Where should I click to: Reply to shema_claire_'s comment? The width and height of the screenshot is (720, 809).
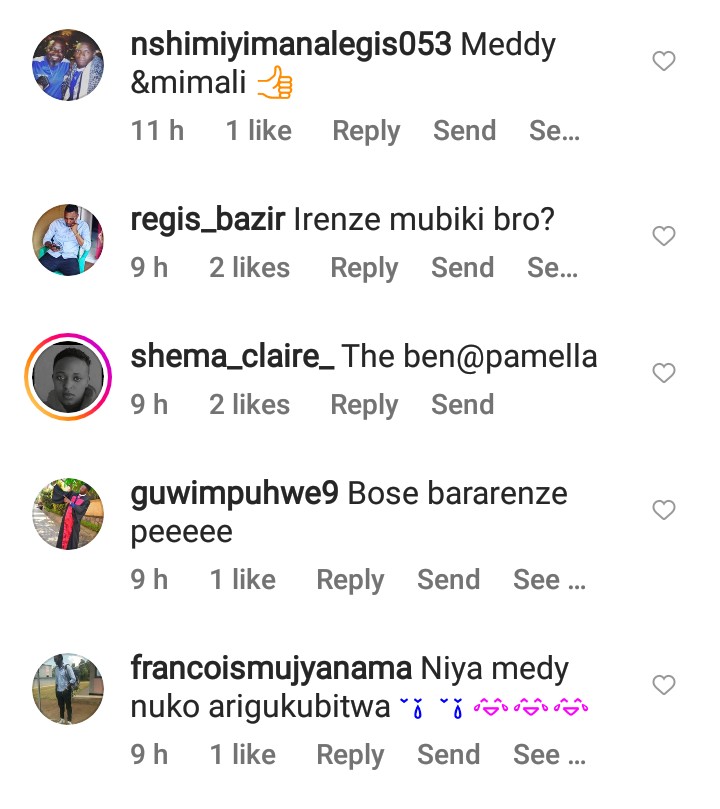click(364, 405)
